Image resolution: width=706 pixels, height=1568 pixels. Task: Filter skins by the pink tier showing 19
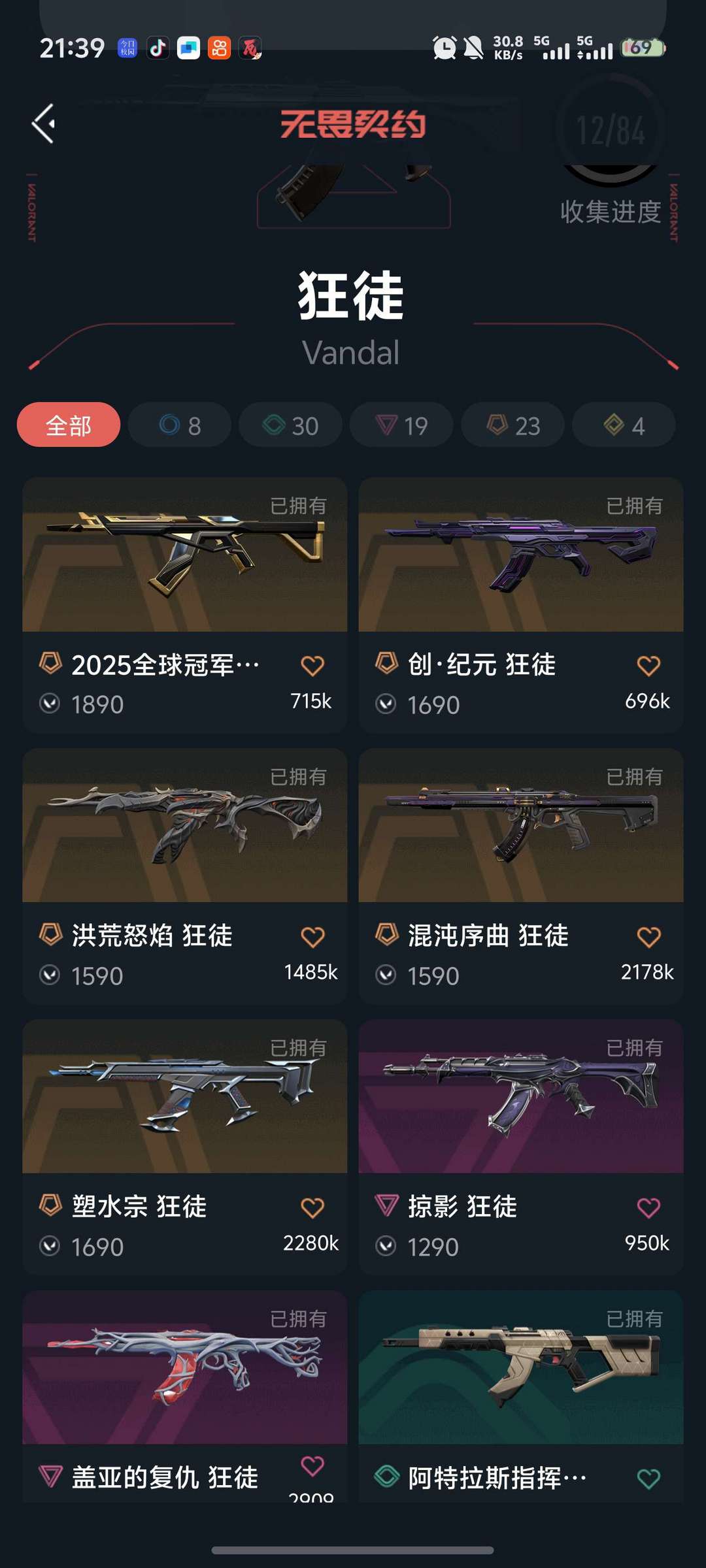point(401,425)
